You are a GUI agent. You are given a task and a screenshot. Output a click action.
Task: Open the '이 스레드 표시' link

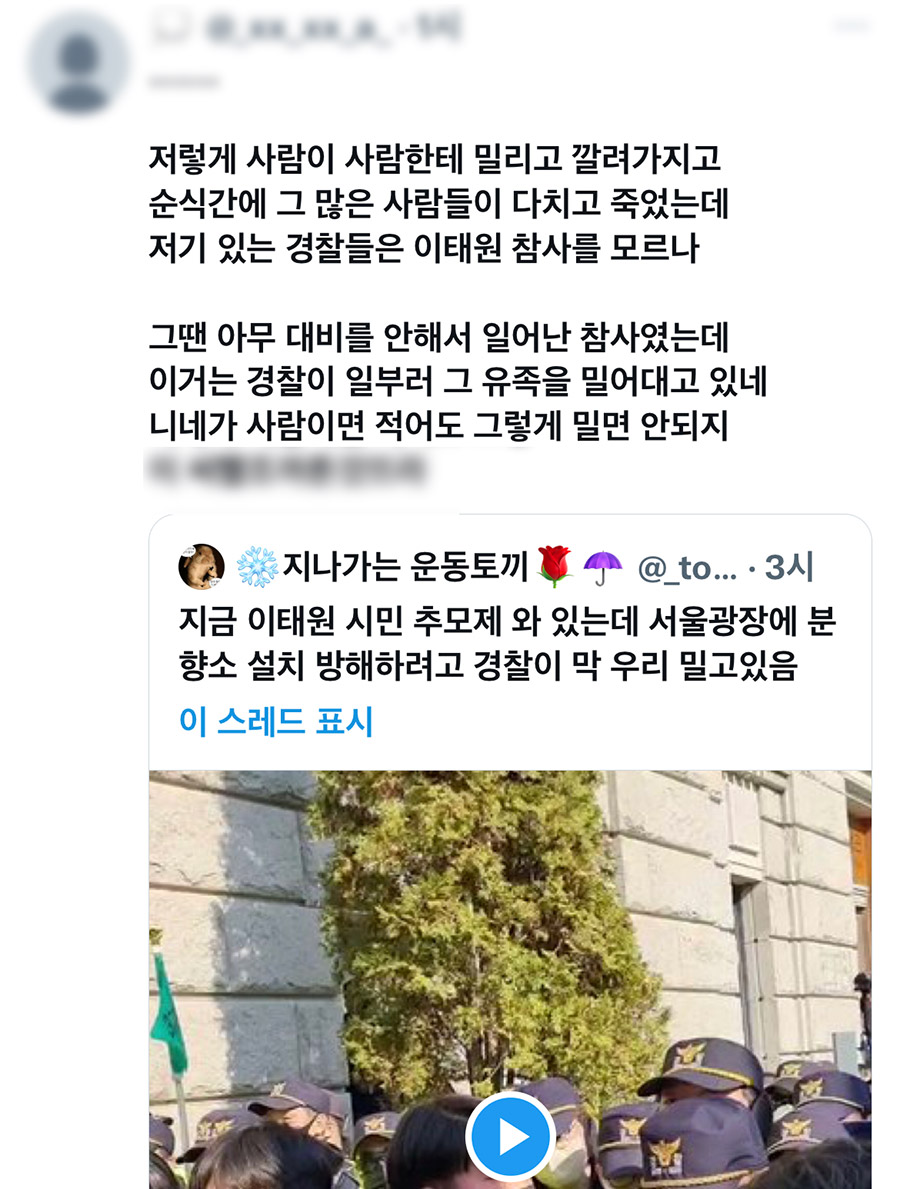[276, 722]
